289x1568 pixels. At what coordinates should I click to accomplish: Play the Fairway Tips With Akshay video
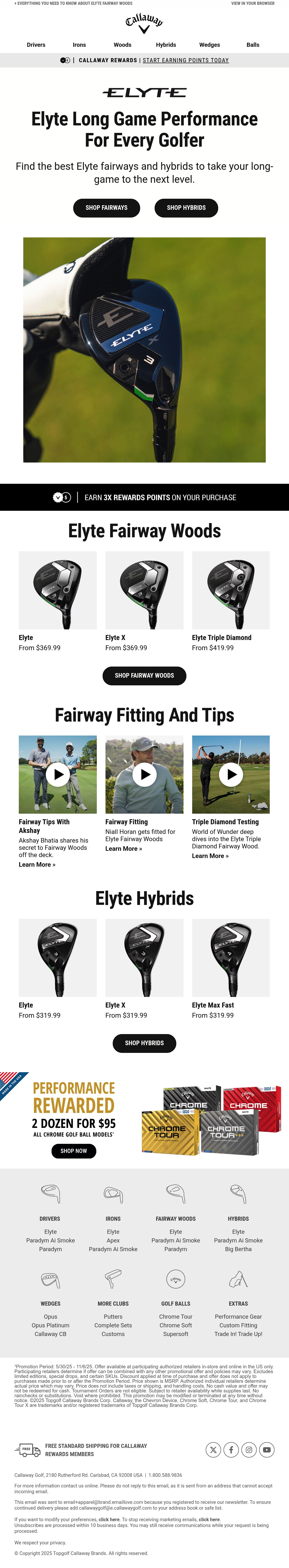click(x=58, y=775)
